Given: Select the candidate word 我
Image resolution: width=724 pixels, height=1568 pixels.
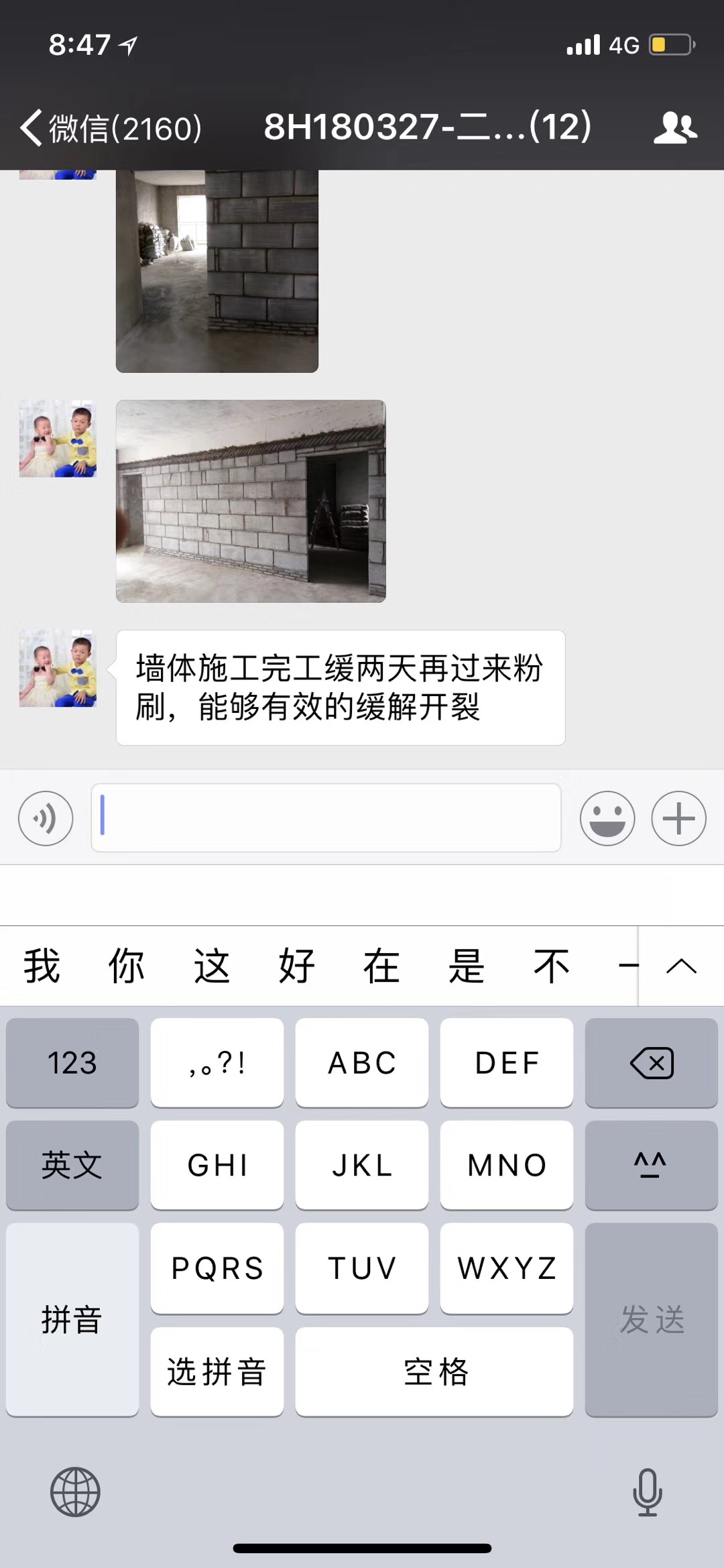Looking at the screenshot, I should (42, 966).
